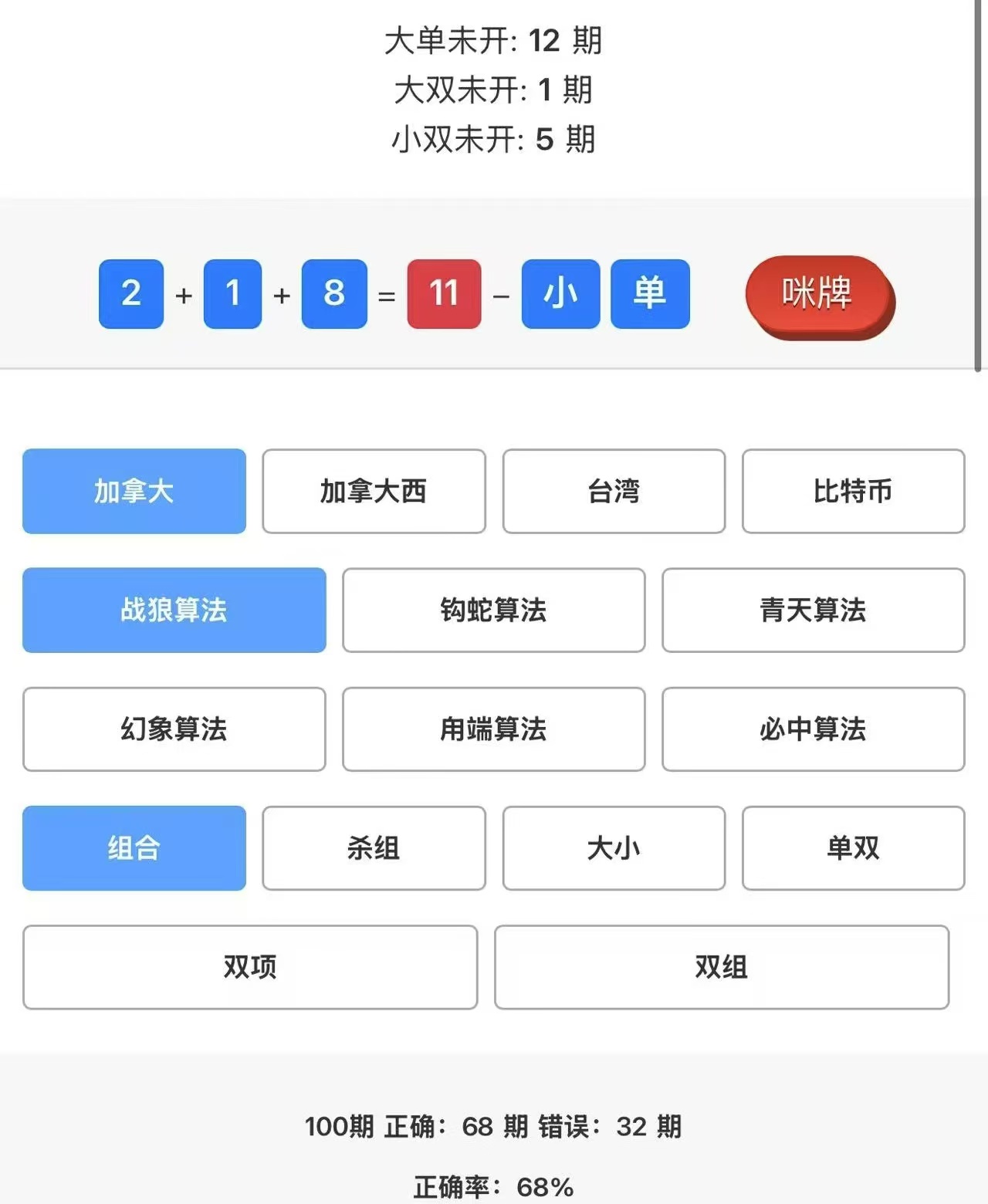Click the active 组合 mode button
This screenshot has height=1204, width=988.
[x=134, y=848]
